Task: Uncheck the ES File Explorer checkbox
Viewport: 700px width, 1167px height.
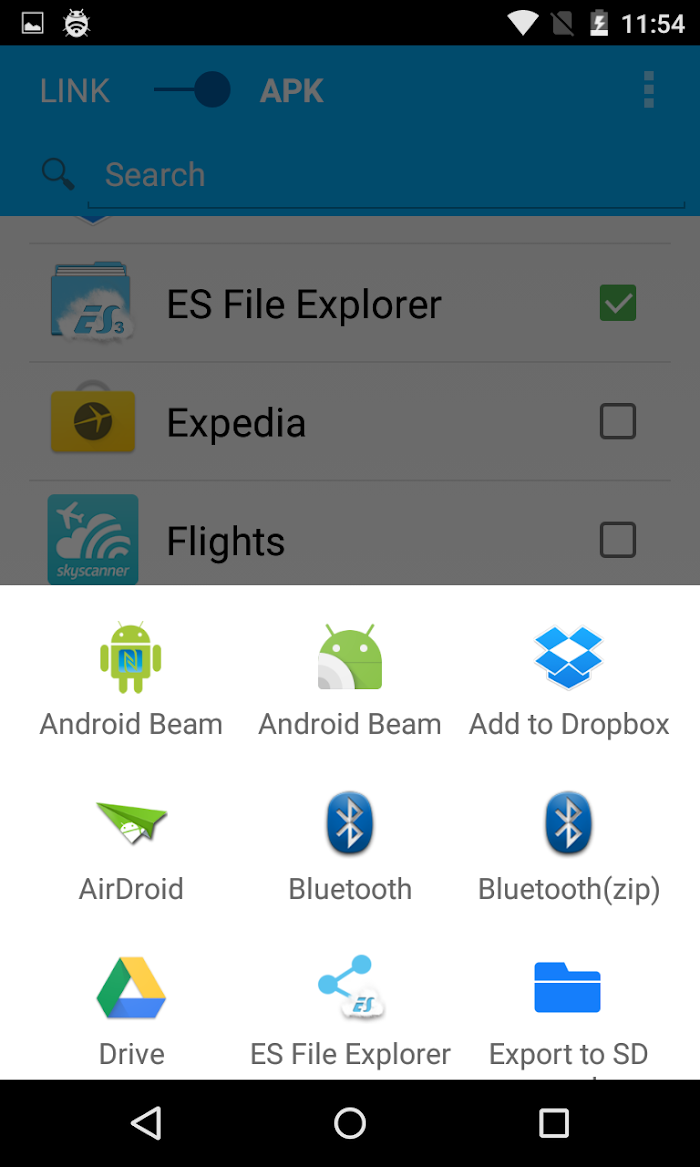Action: click(617, 303)
